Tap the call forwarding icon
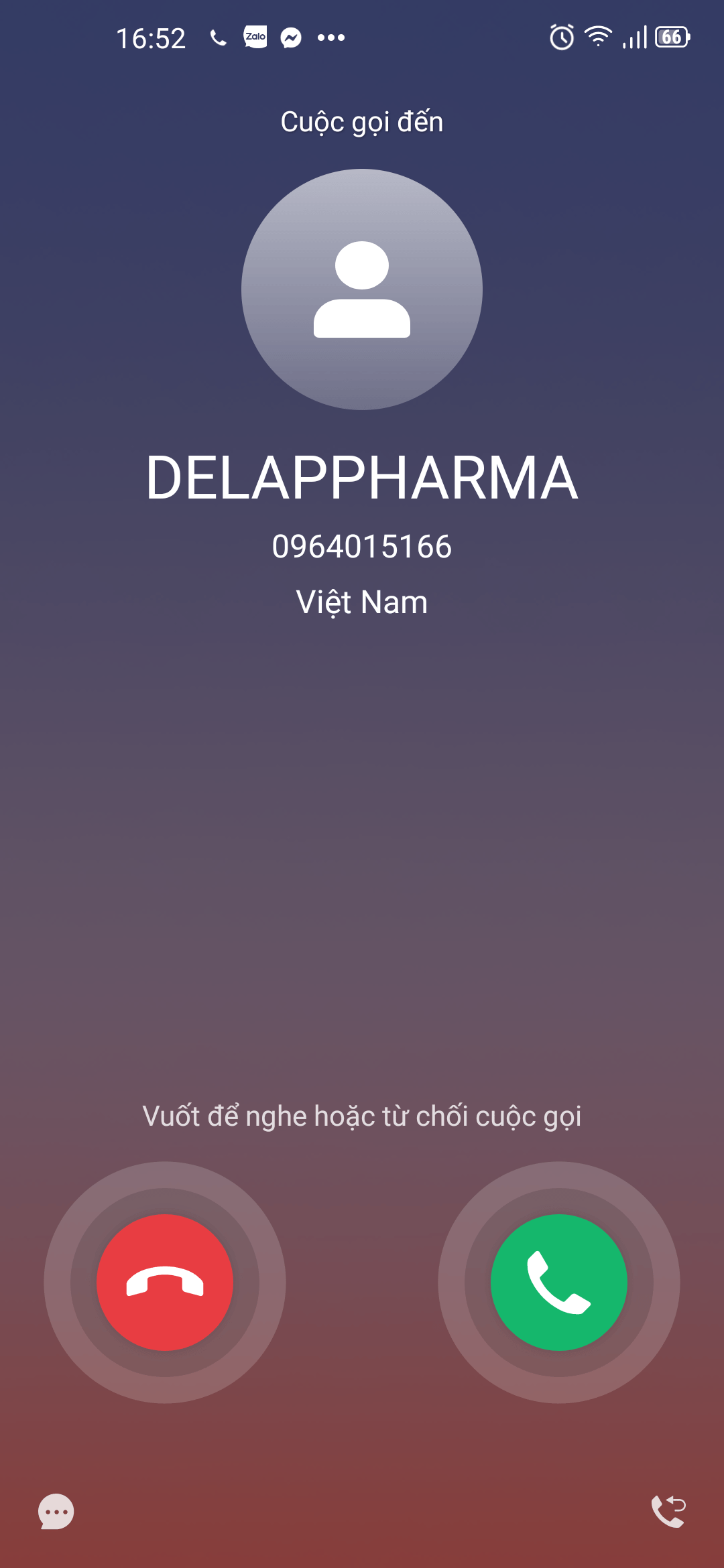This screenshot has height=1568, width=724. [668, 1511]
